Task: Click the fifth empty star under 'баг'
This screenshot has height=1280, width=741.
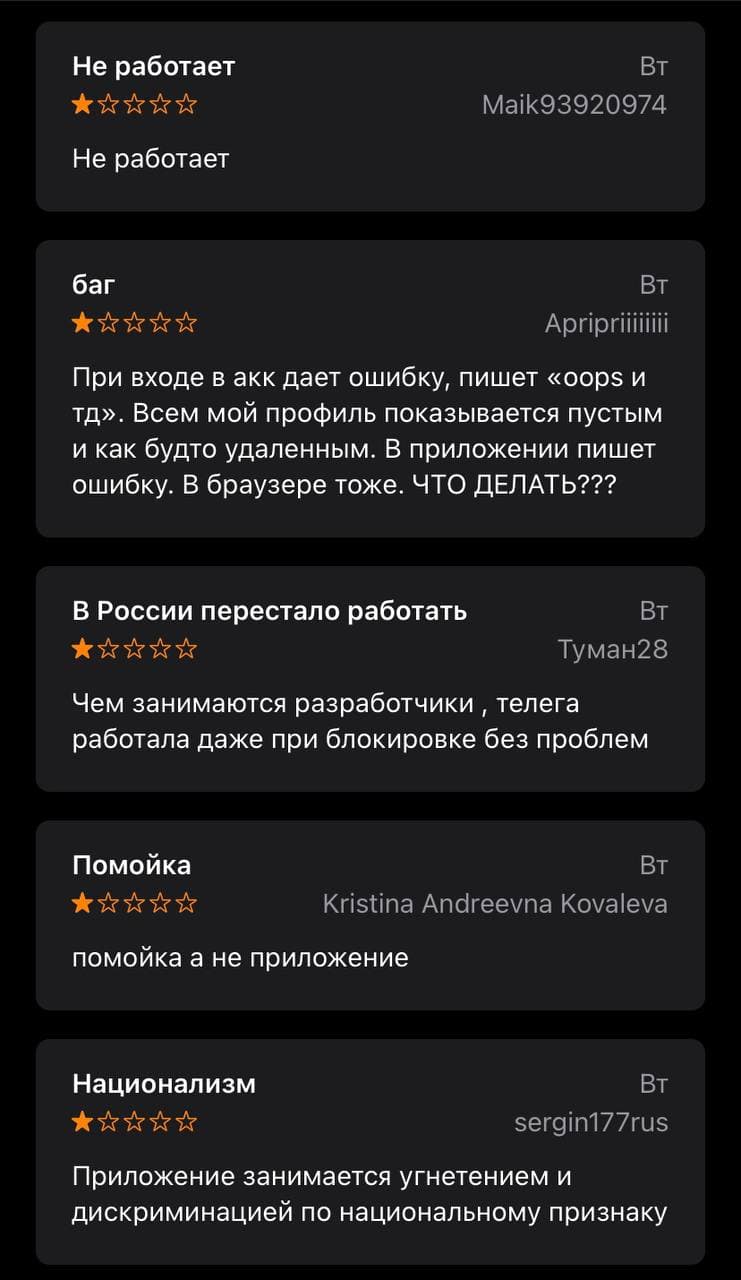Action: tap(186, 322)
